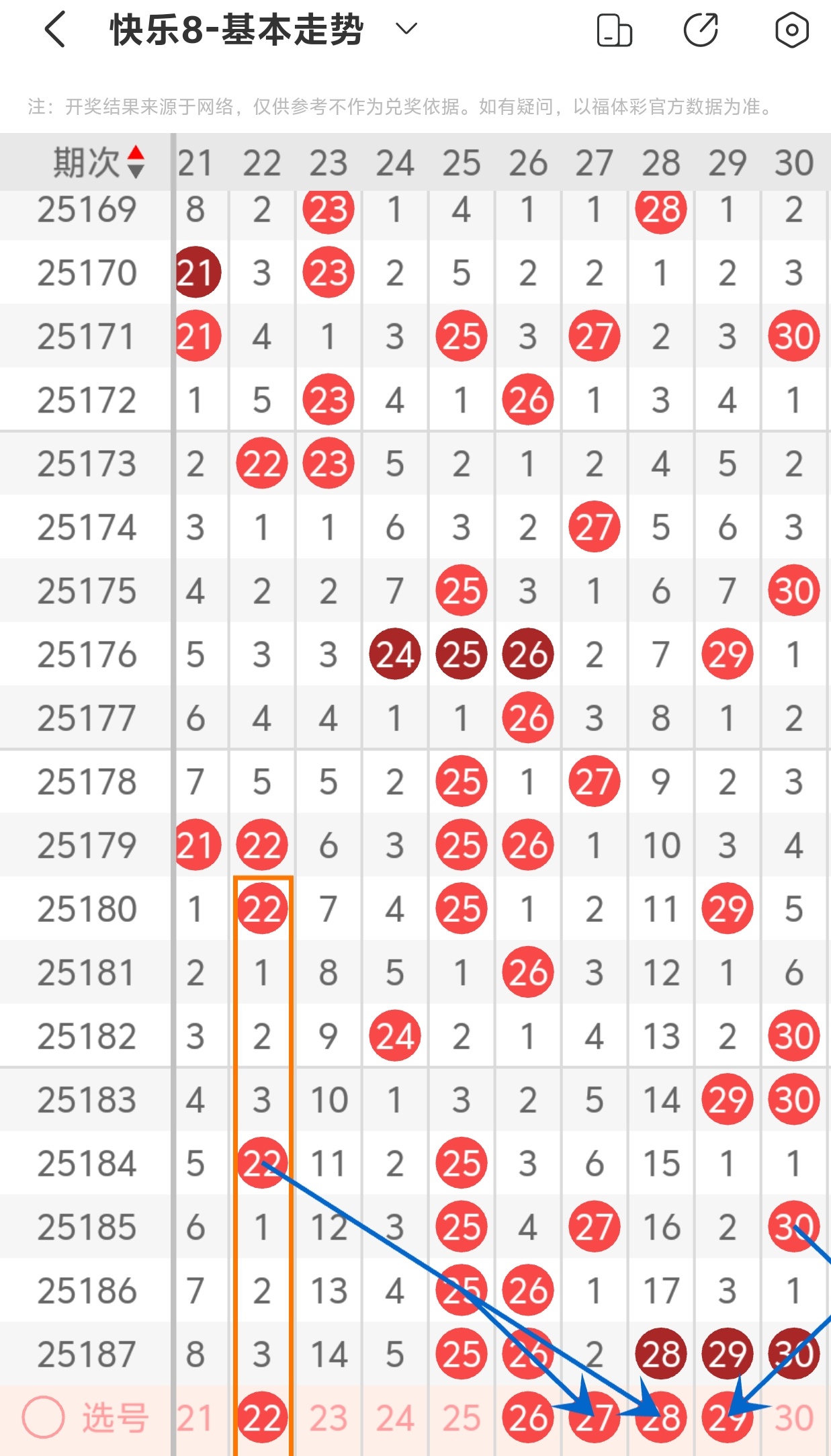The image size is (831, 1456).
Task: Pick number 23 in the 选号 row
Action: (329, 1418)
